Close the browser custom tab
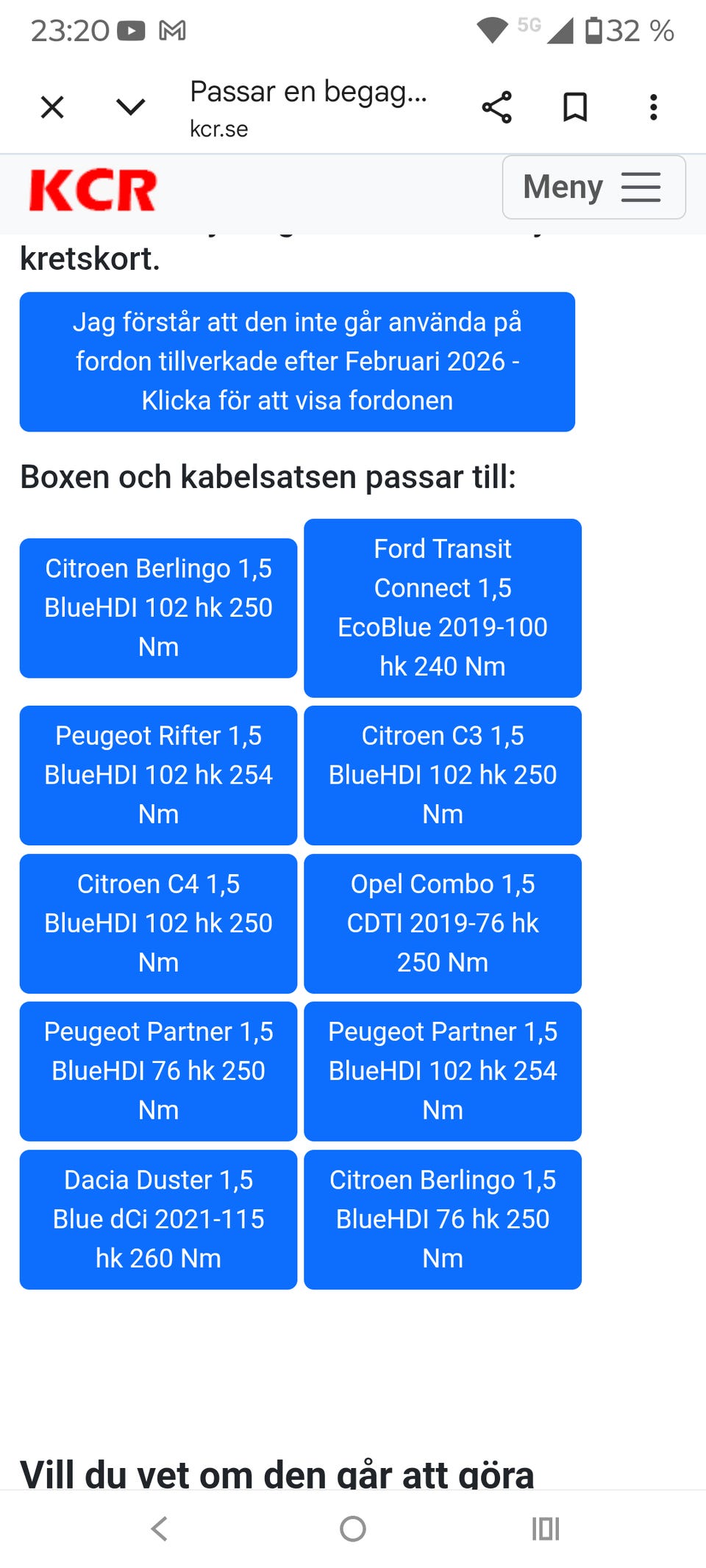This screenshot has width=706, height=1568. pos(52,107)
